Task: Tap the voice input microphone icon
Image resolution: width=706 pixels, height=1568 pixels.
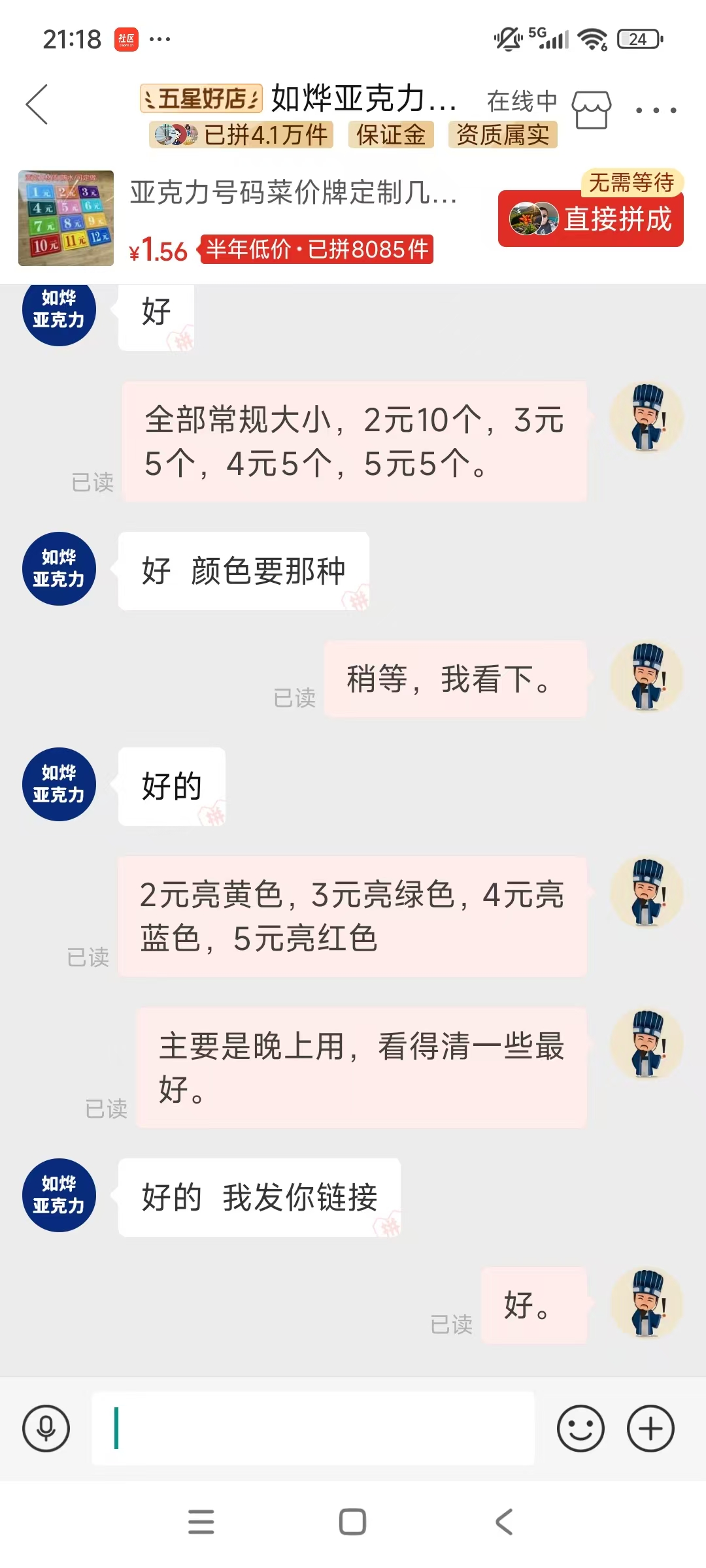Action: 46,1429
